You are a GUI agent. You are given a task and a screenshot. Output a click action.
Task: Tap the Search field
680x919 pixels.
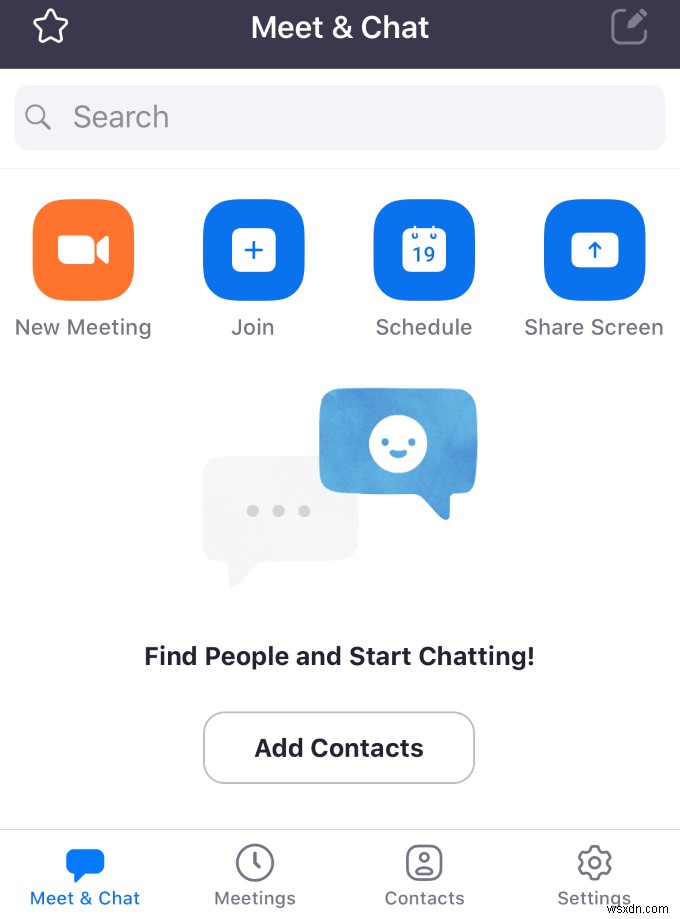coord(339,117)
